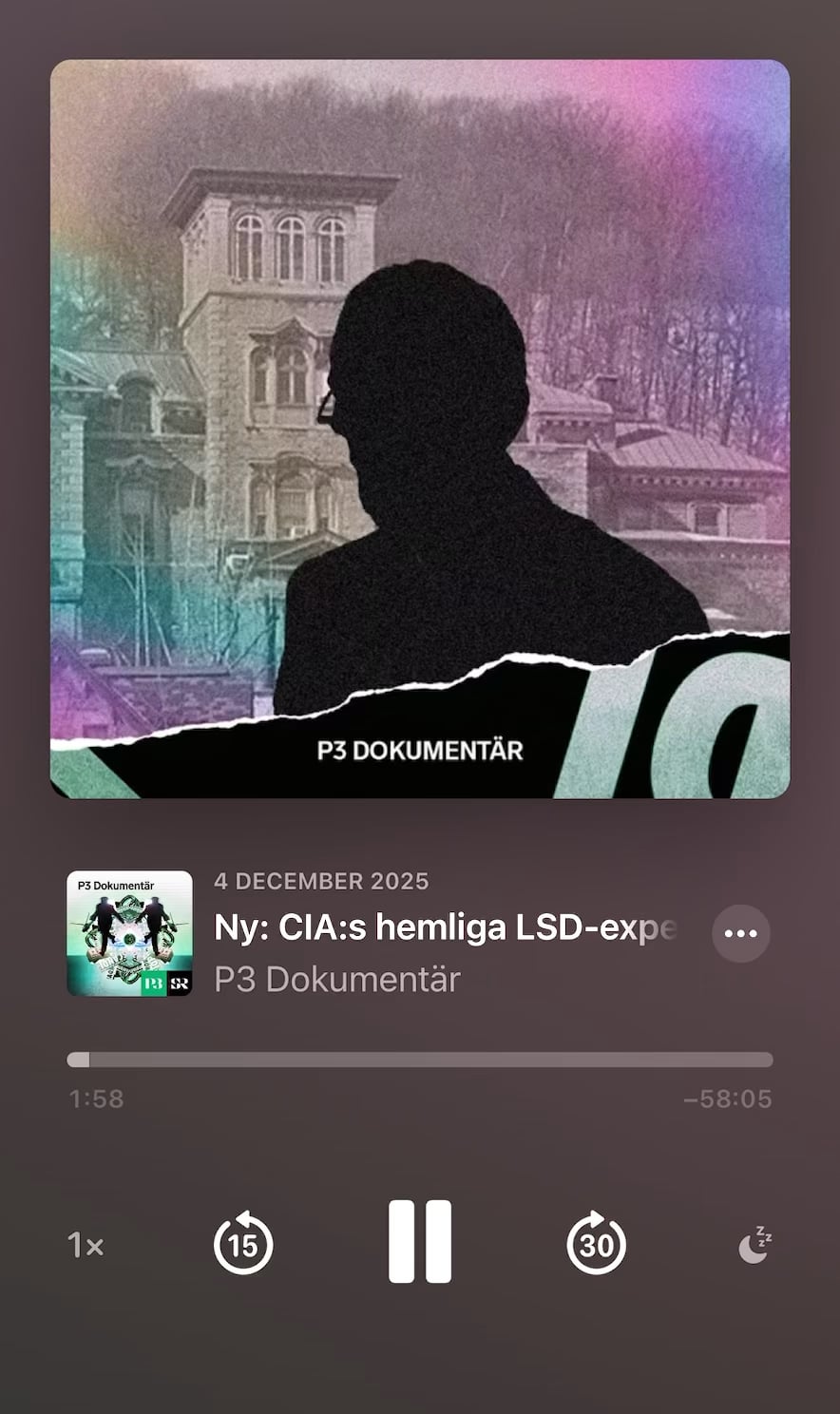840x1414 pixels.
Task: Open the CIA:s hemliga LSD episode title
Action: 445,928
